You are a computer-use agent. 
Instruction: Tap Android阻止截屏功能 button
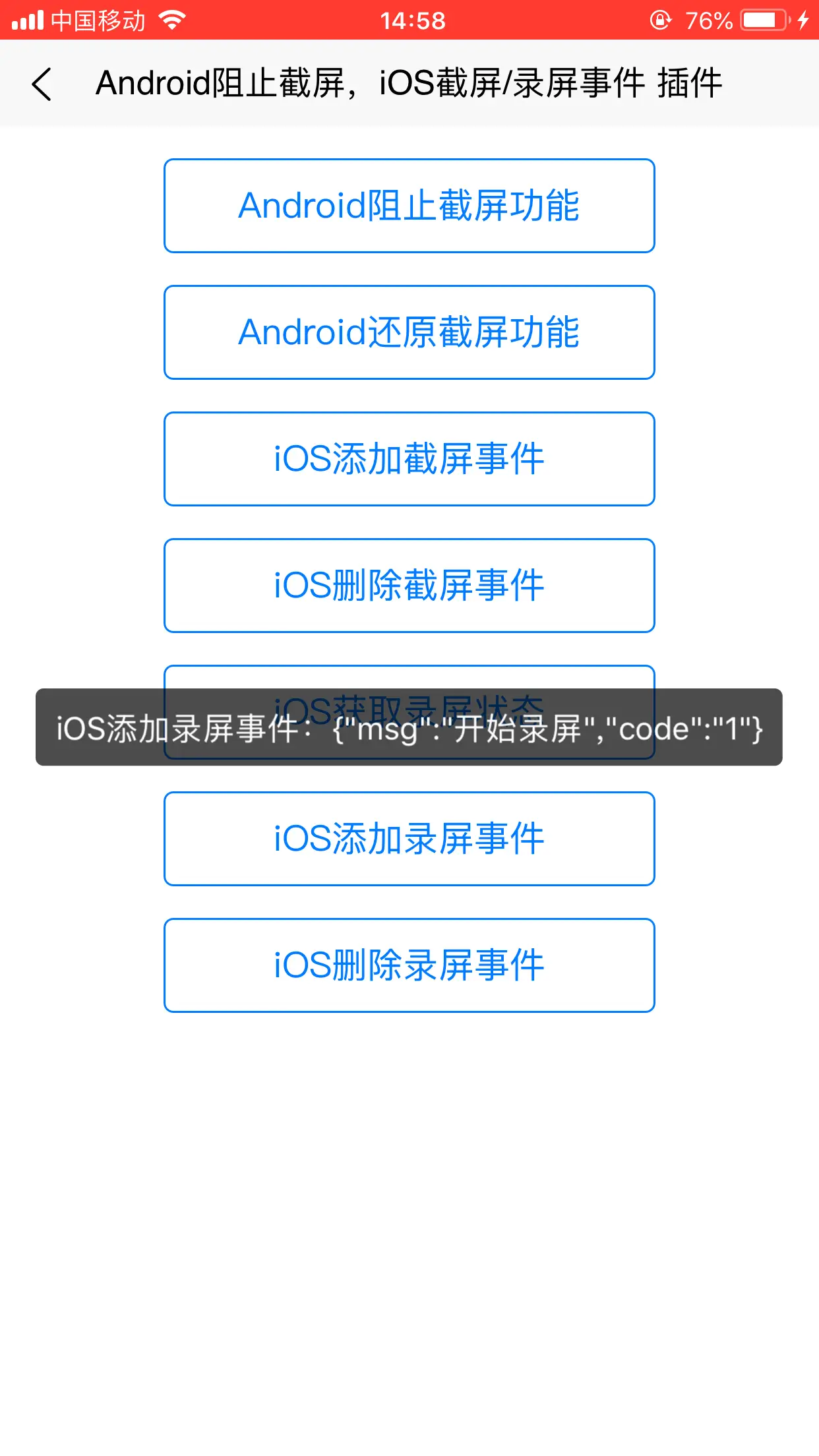point(409,206)
